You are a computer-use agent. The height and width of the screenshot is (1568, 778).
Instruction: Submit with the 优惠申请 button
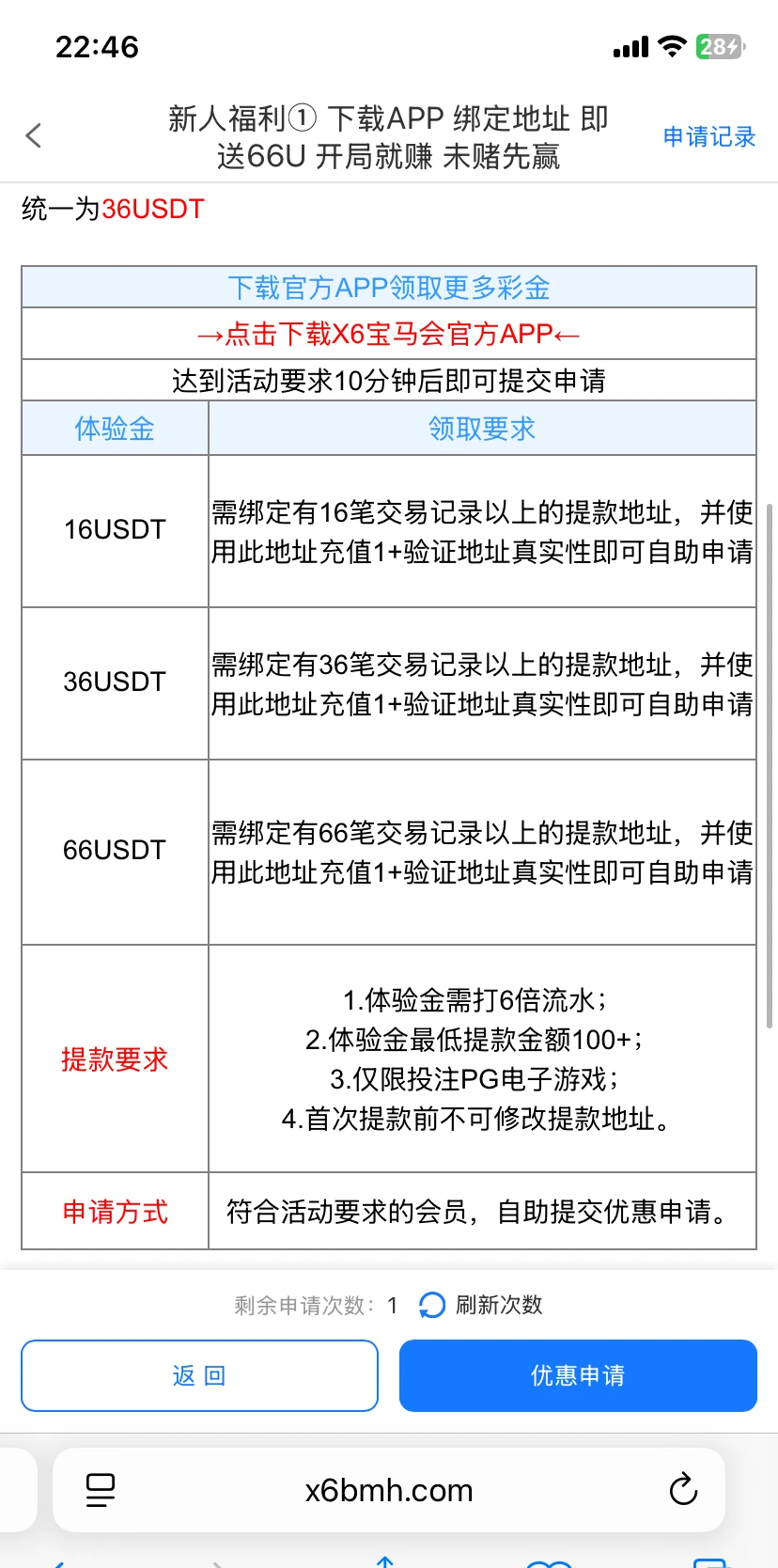pyautogui.click(x=578, y=1375)
